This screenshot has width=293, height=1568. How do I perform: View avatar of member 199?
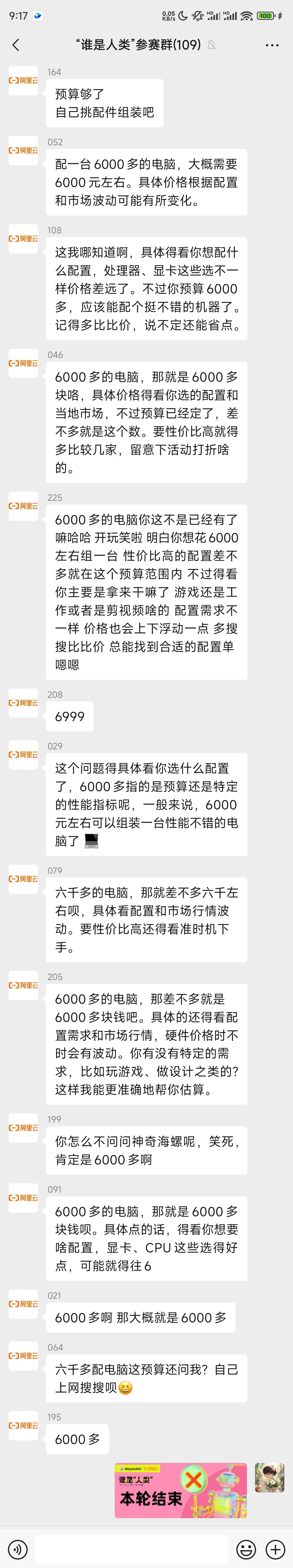tap(23, 1128)
